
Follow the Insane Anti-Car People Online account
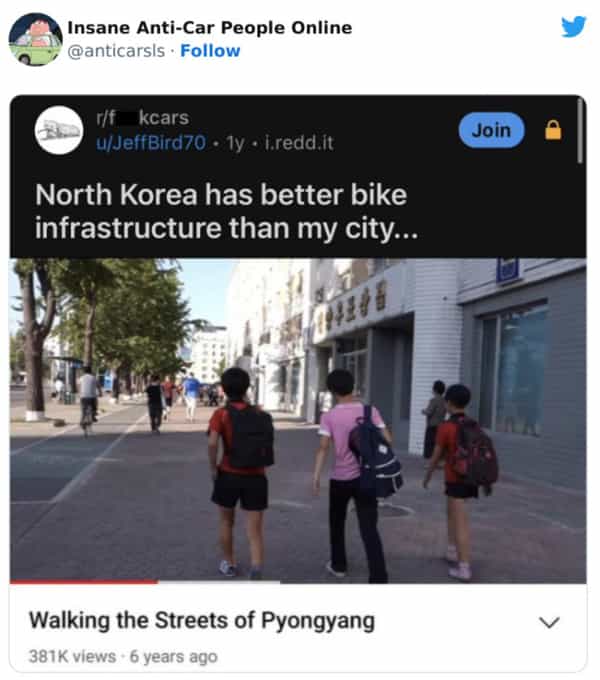pos(210,51)
